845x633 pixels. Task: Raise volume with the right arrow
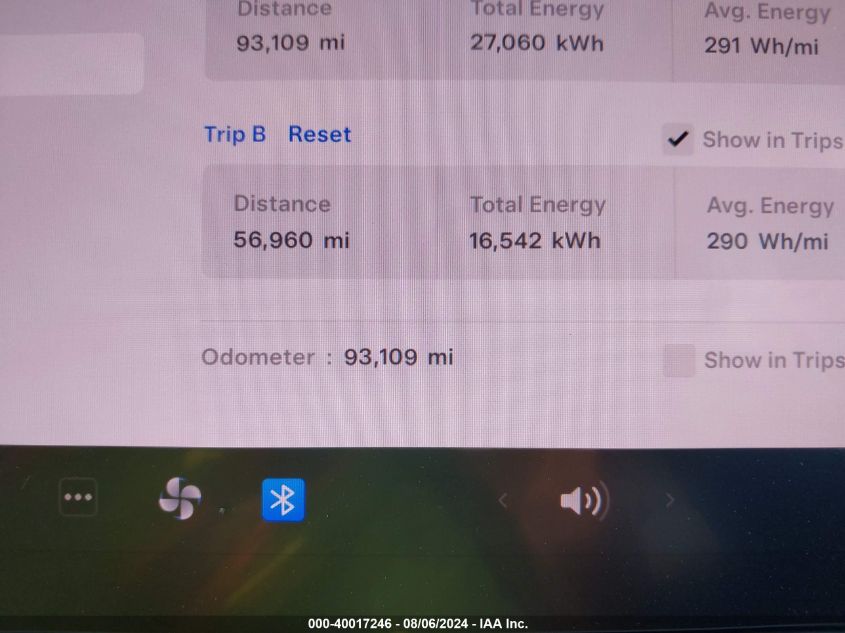point(670,500)
